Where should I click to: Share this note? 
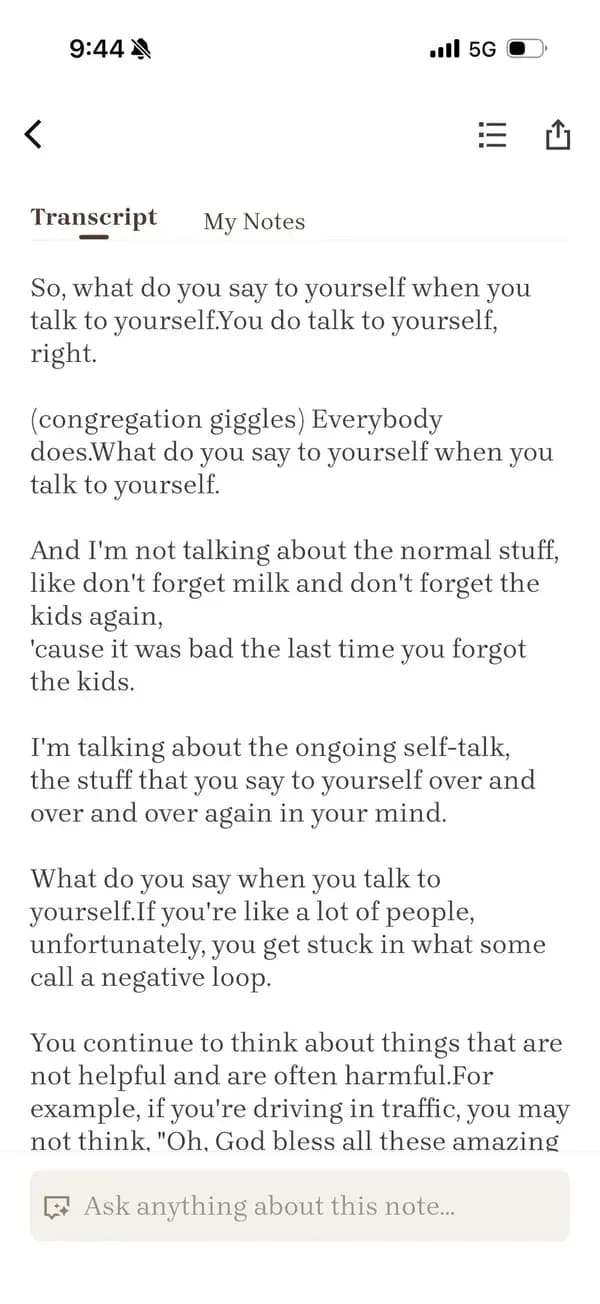pyautogui.click(x=557, y=134)
